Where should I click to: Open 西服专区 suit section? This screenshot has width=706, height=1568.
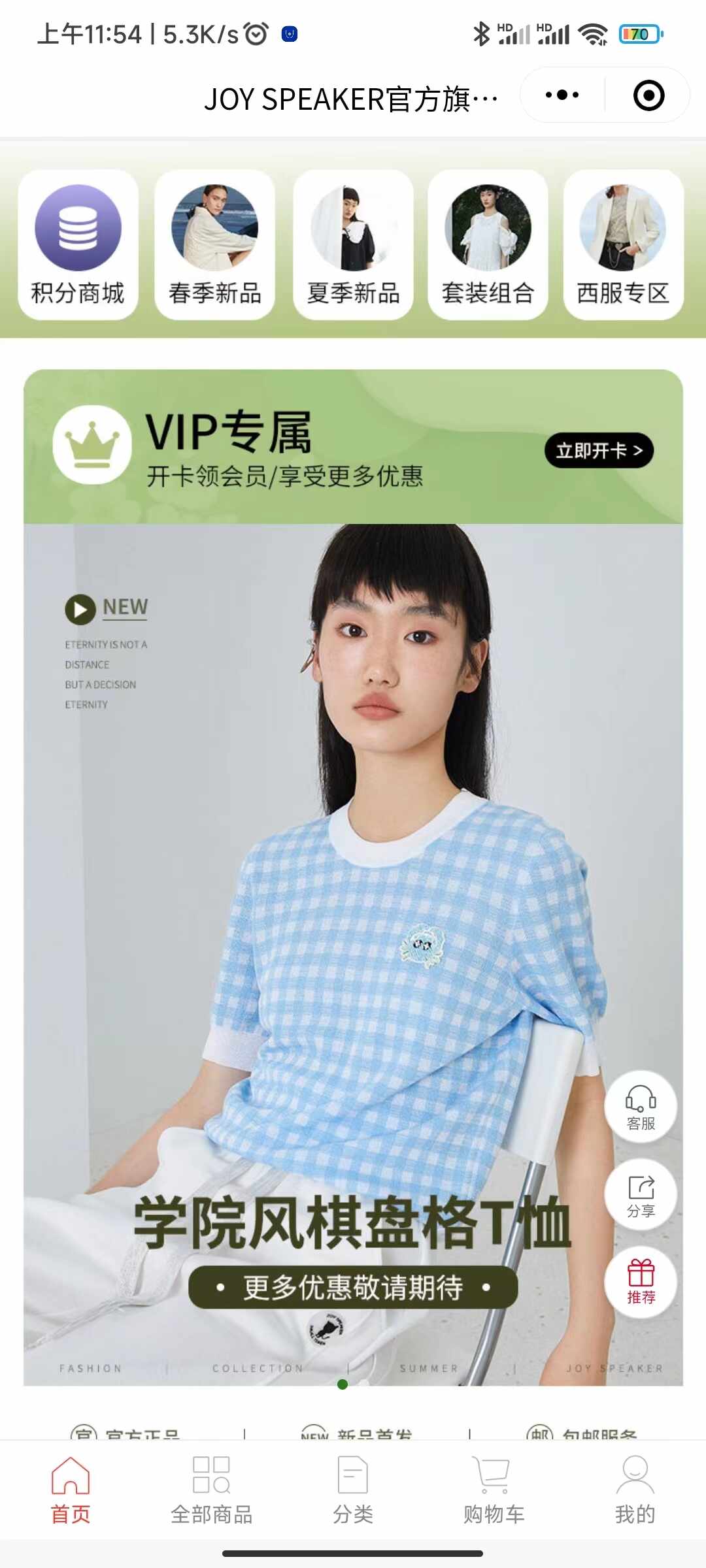tap(623, 245)
